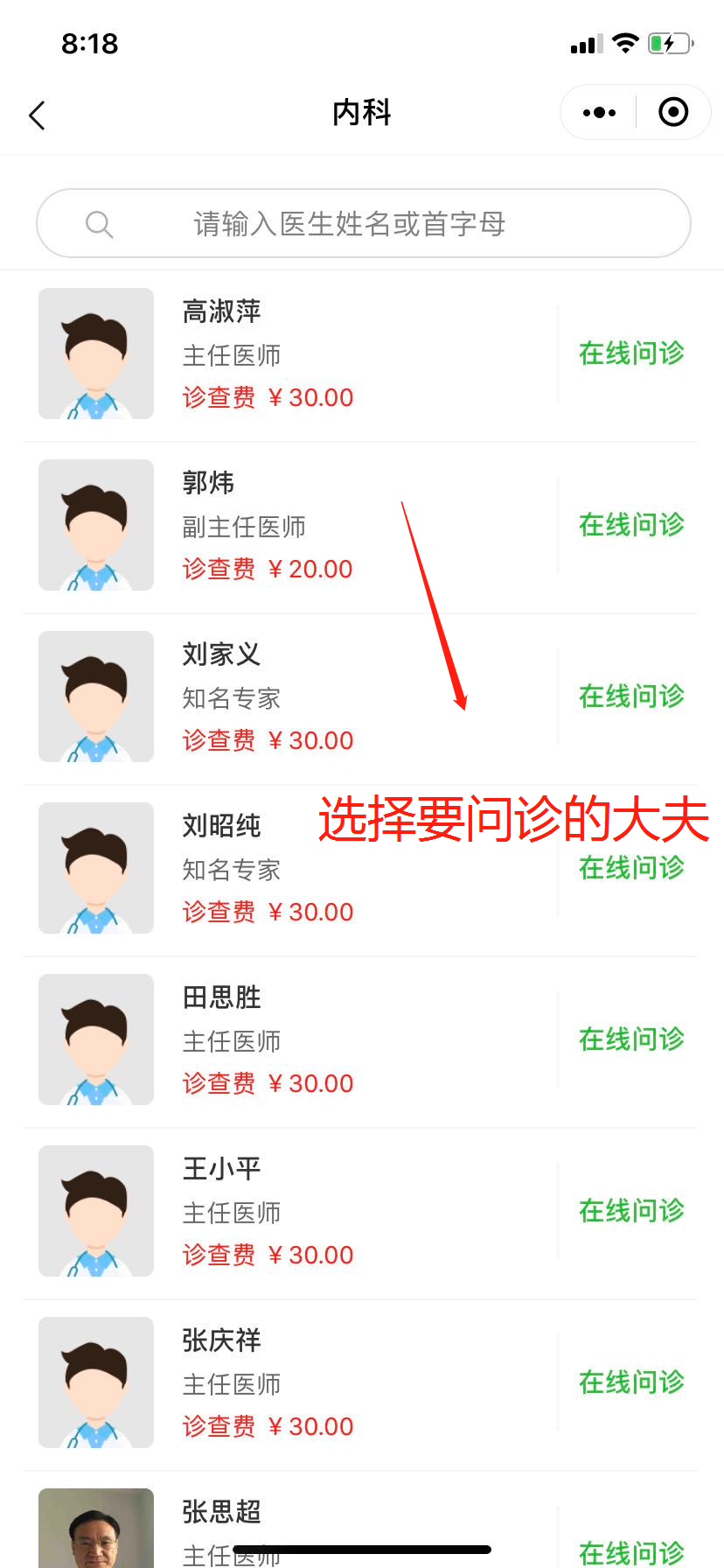Start 在线问诊 with 刘昭纯
Viewport: 724px width, 1568px height.
click(x=631, y=868)
